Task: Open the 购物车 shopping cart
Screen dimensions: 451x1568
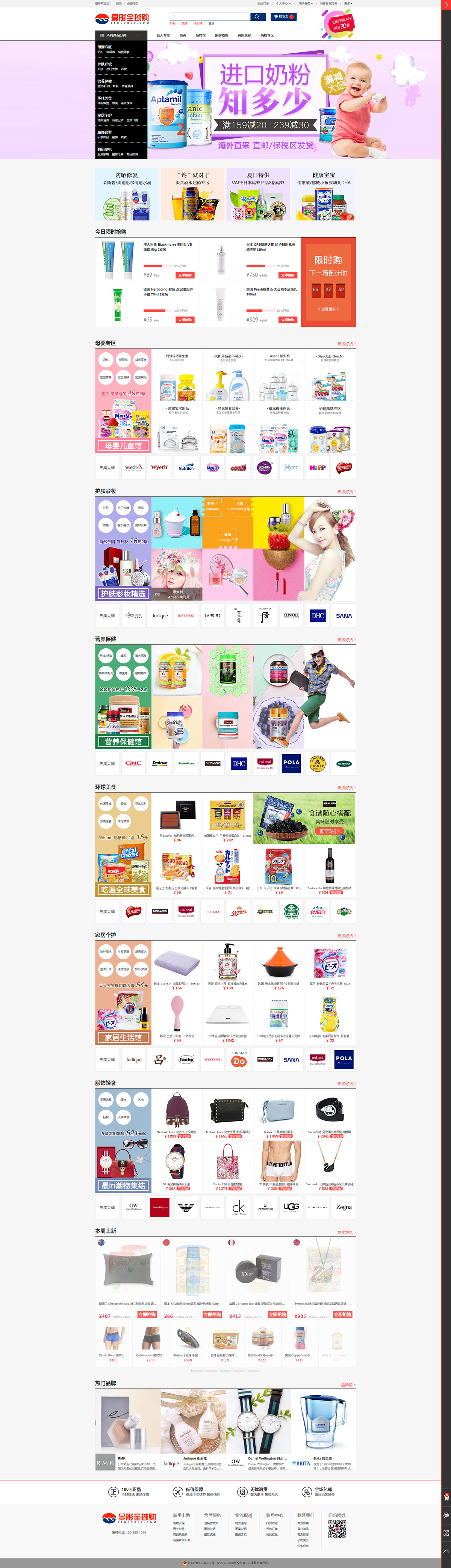Action: point(283,17)
